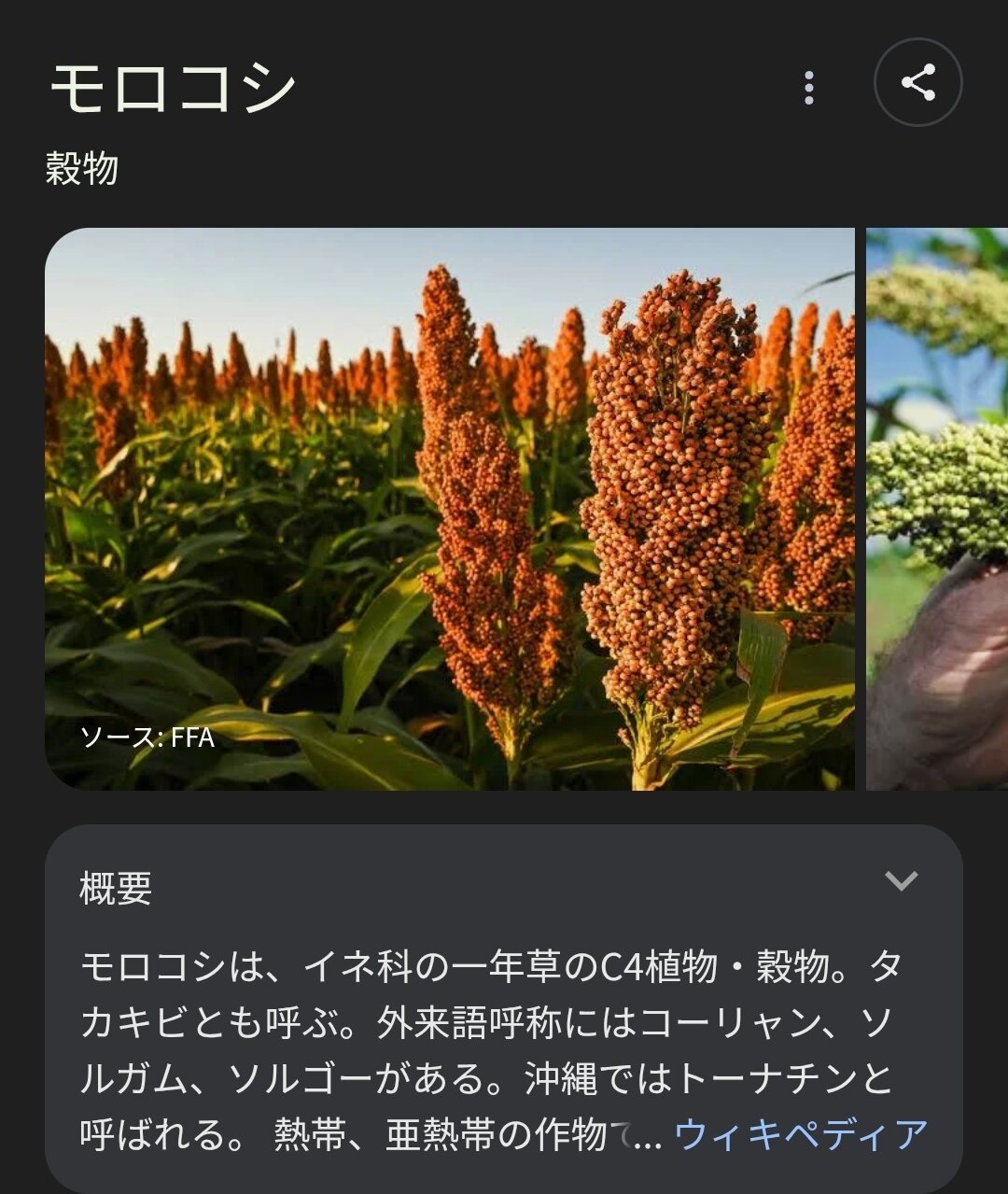Image resolution: width=1008 pixels, height=1194 pixels.
Task: Share the モロコシ knowledge panel
Action: [x=917, y=83]
